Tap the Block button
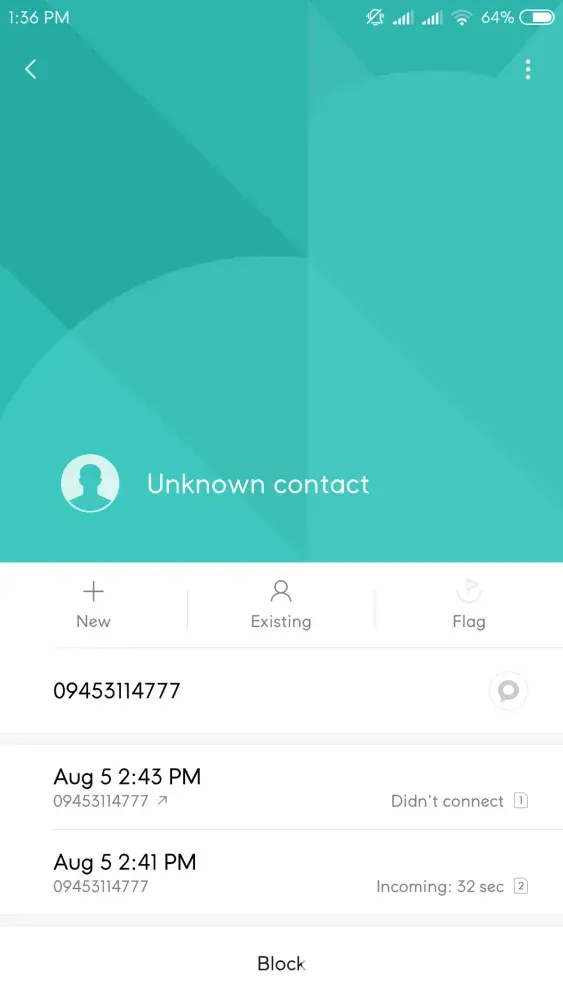Screen dimensions: 563x1000 click(x=281, y=963)
